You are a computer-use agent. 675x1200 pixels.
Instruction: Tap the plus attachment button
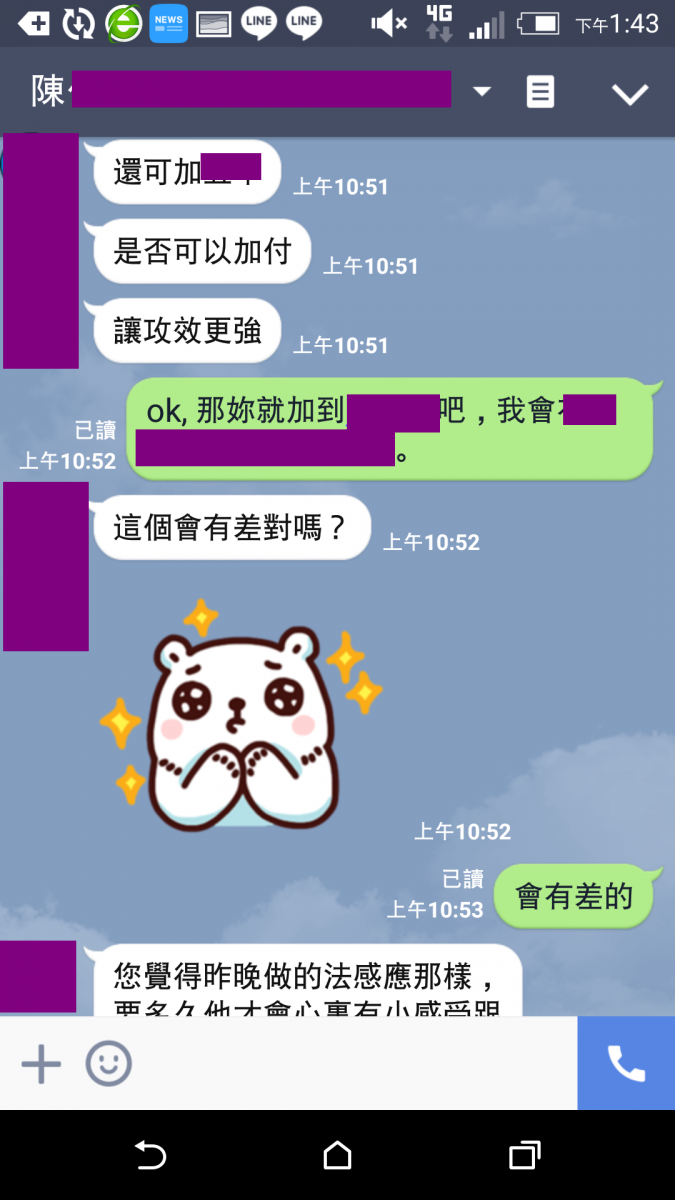tap(41, 1064)
